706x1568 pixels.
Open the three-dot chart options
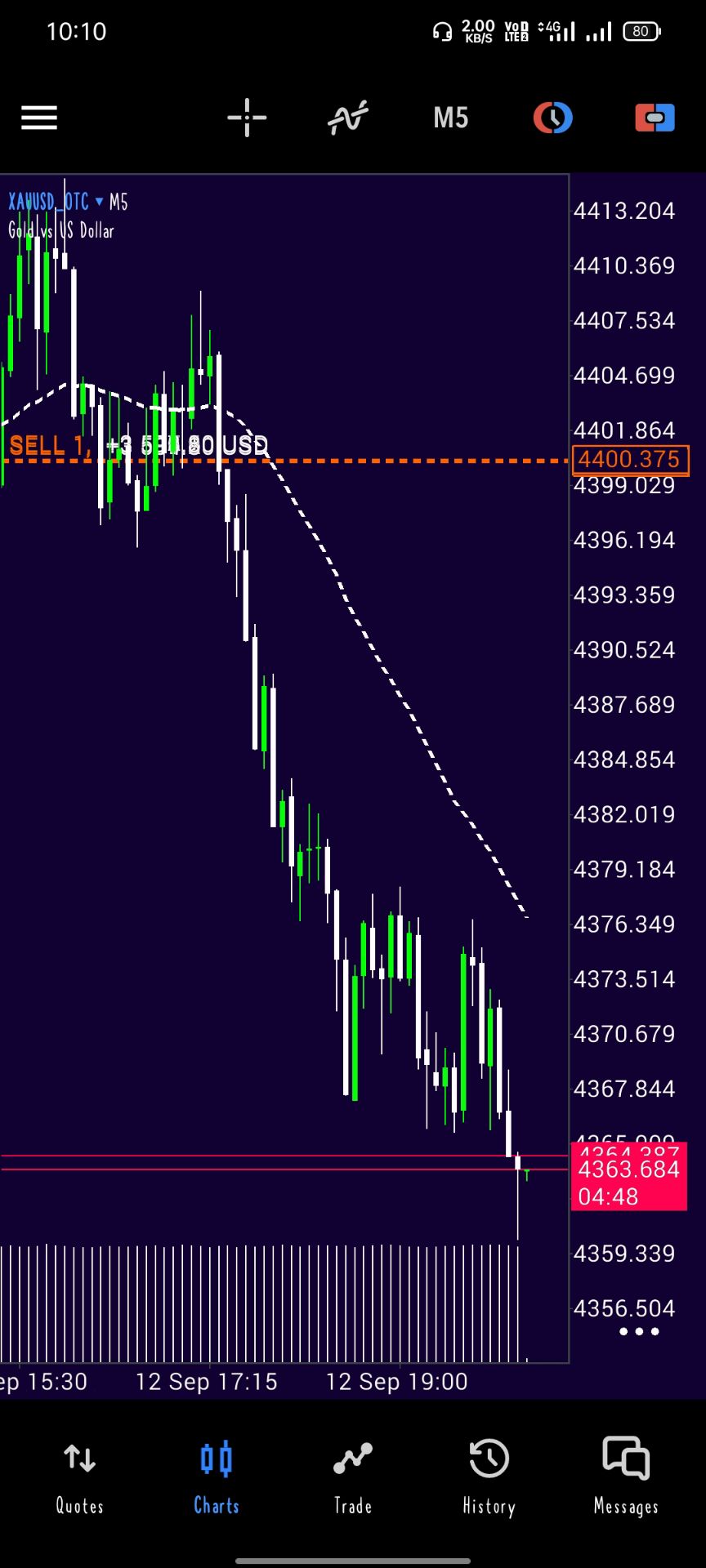click(x=639, y=1331)
